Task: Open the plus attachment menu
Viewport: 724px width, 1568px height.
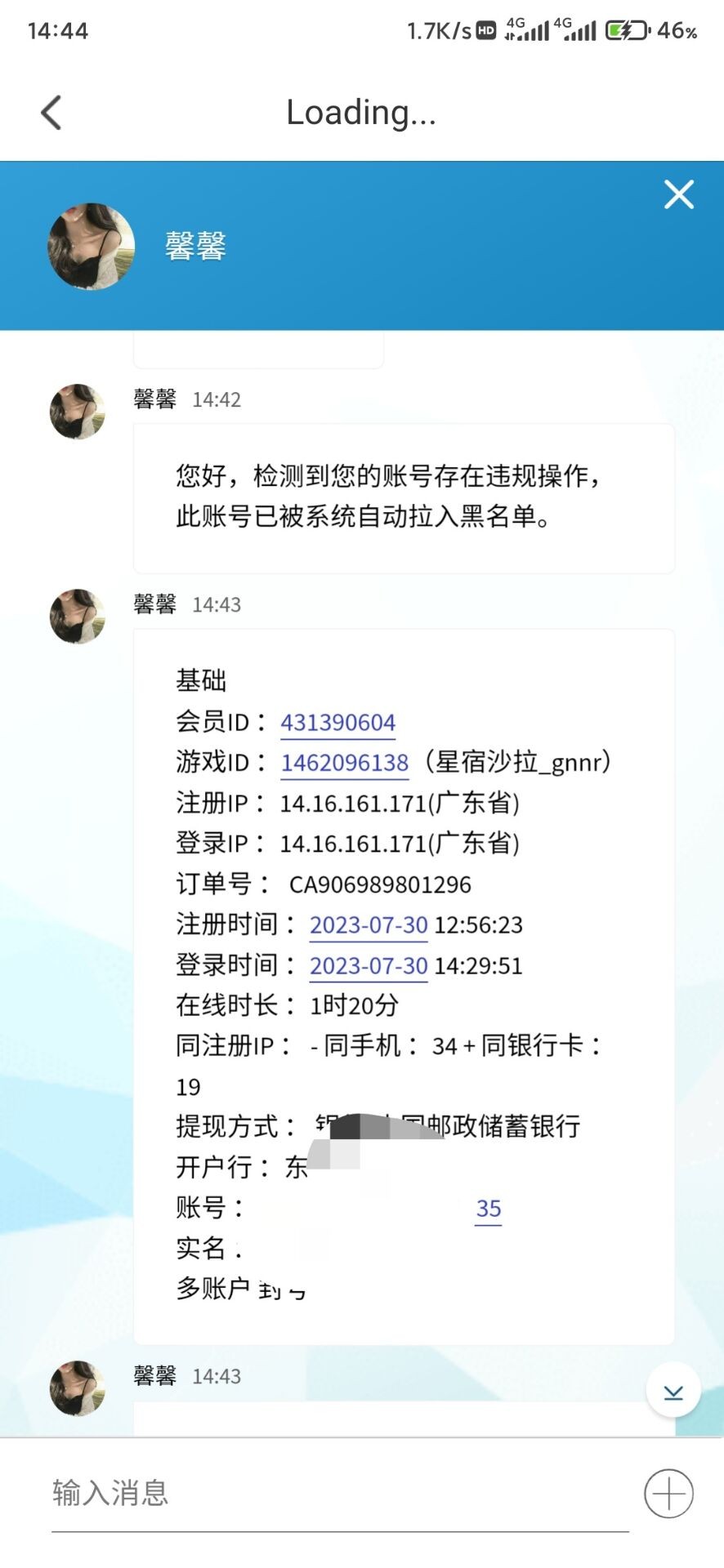Action: click(668, 1494)
